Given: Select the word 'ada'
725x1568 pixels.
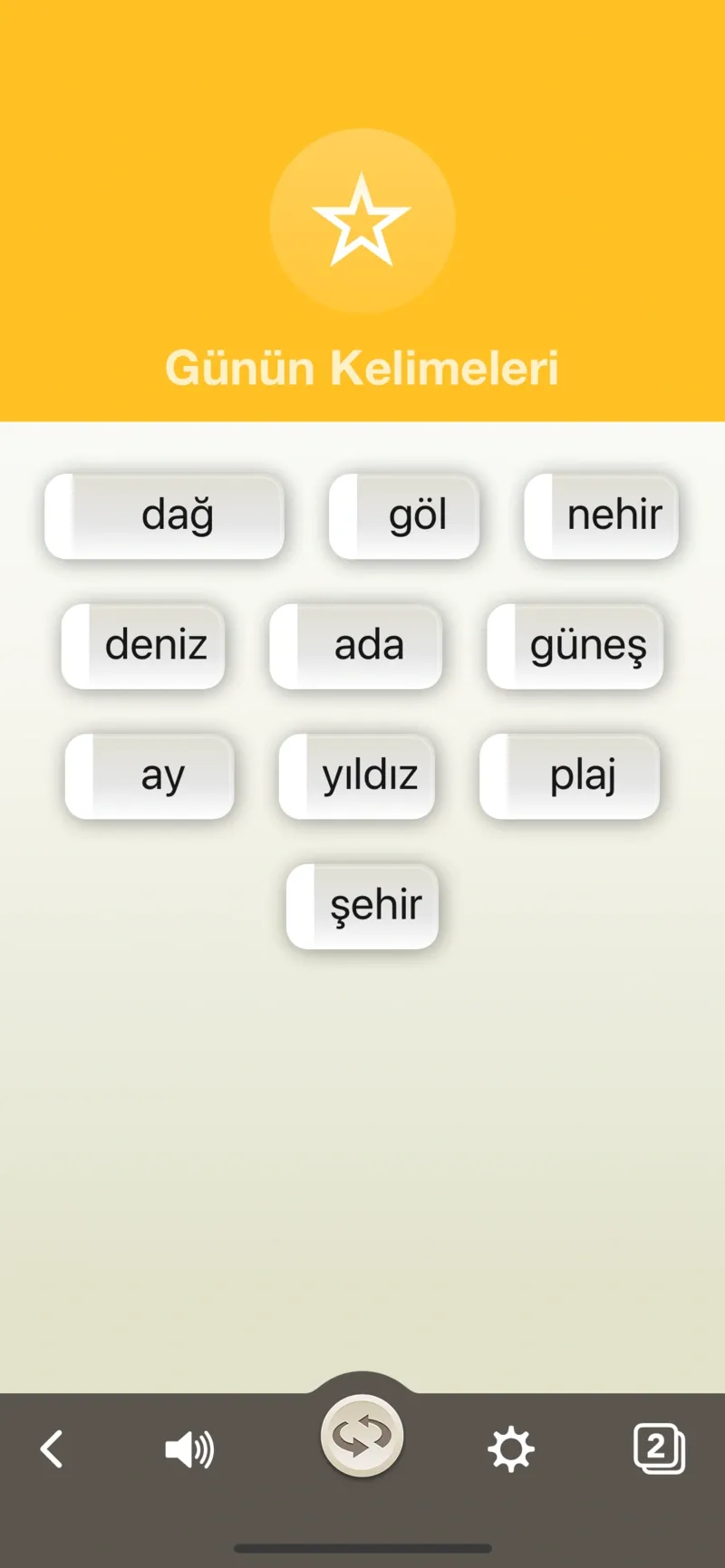Looking at the screenshot, I should 356,646.
